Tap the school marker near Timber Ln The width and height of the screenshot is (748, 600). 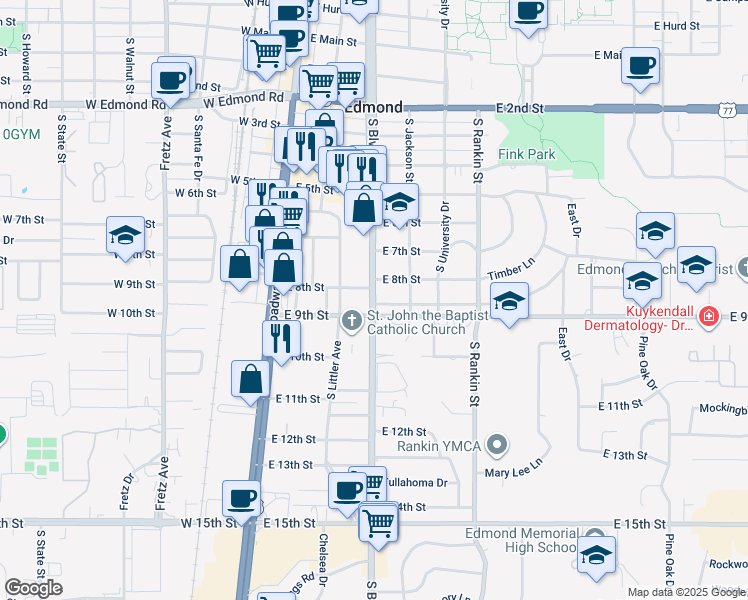pos(509,300)
